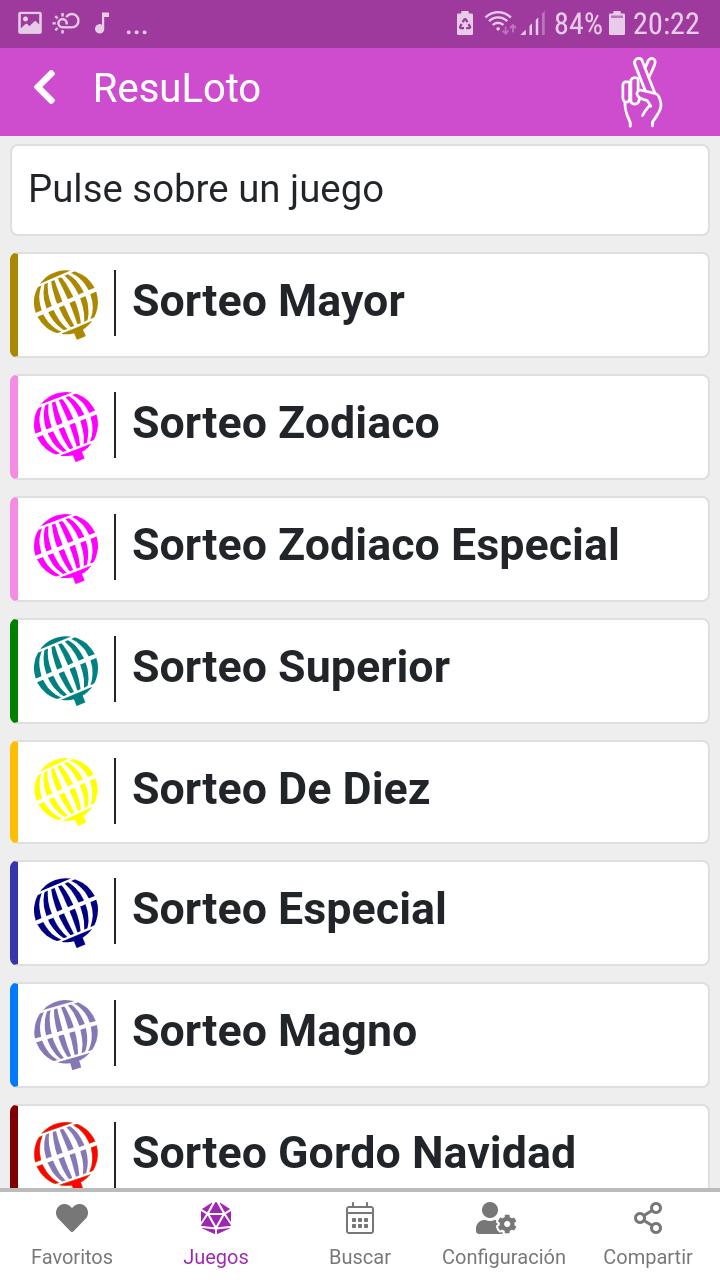Select Sorteo Zodiaco Especial
Image resolution: width=720 pixels, height=1280 pixels.
coord(360,548)
